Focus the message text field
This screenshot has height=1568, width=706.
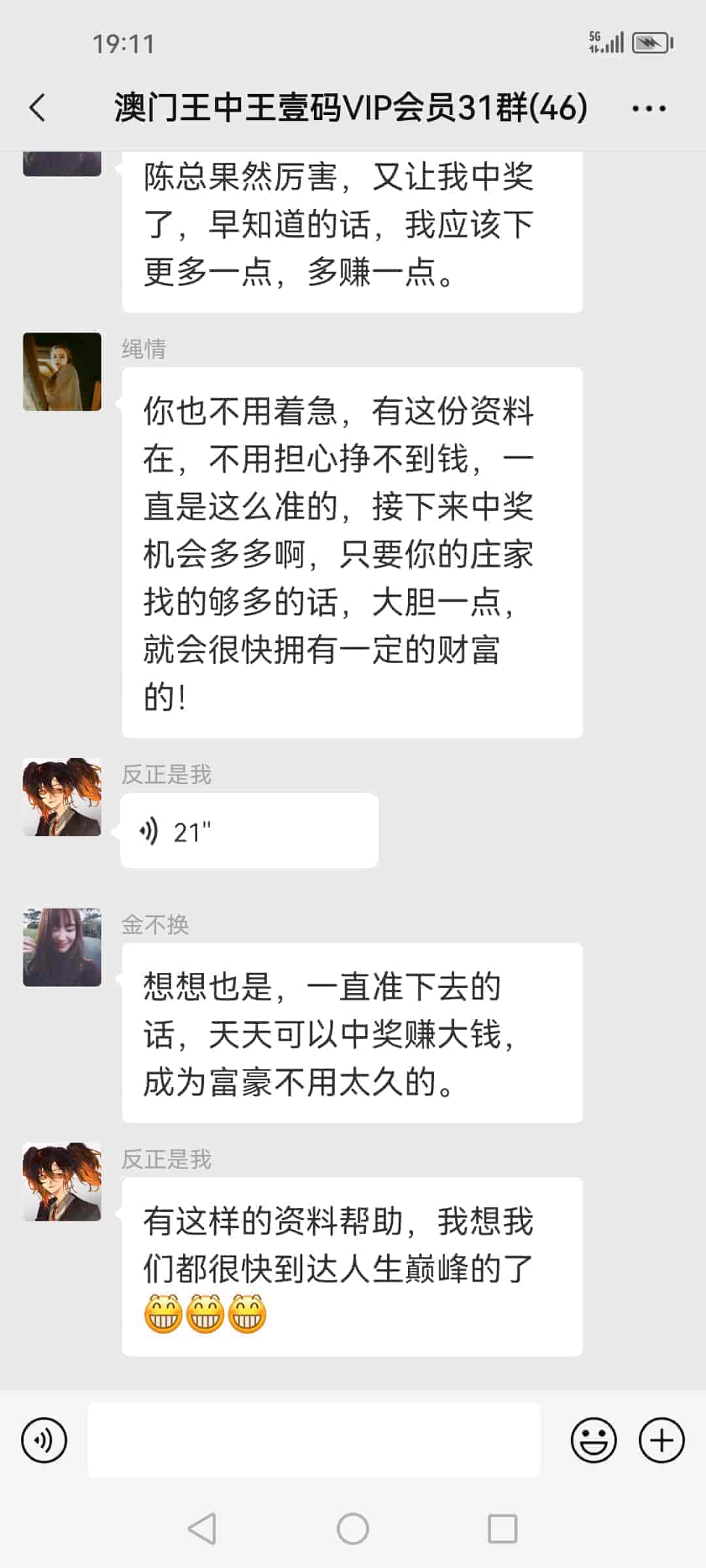tap(314, 1440)
